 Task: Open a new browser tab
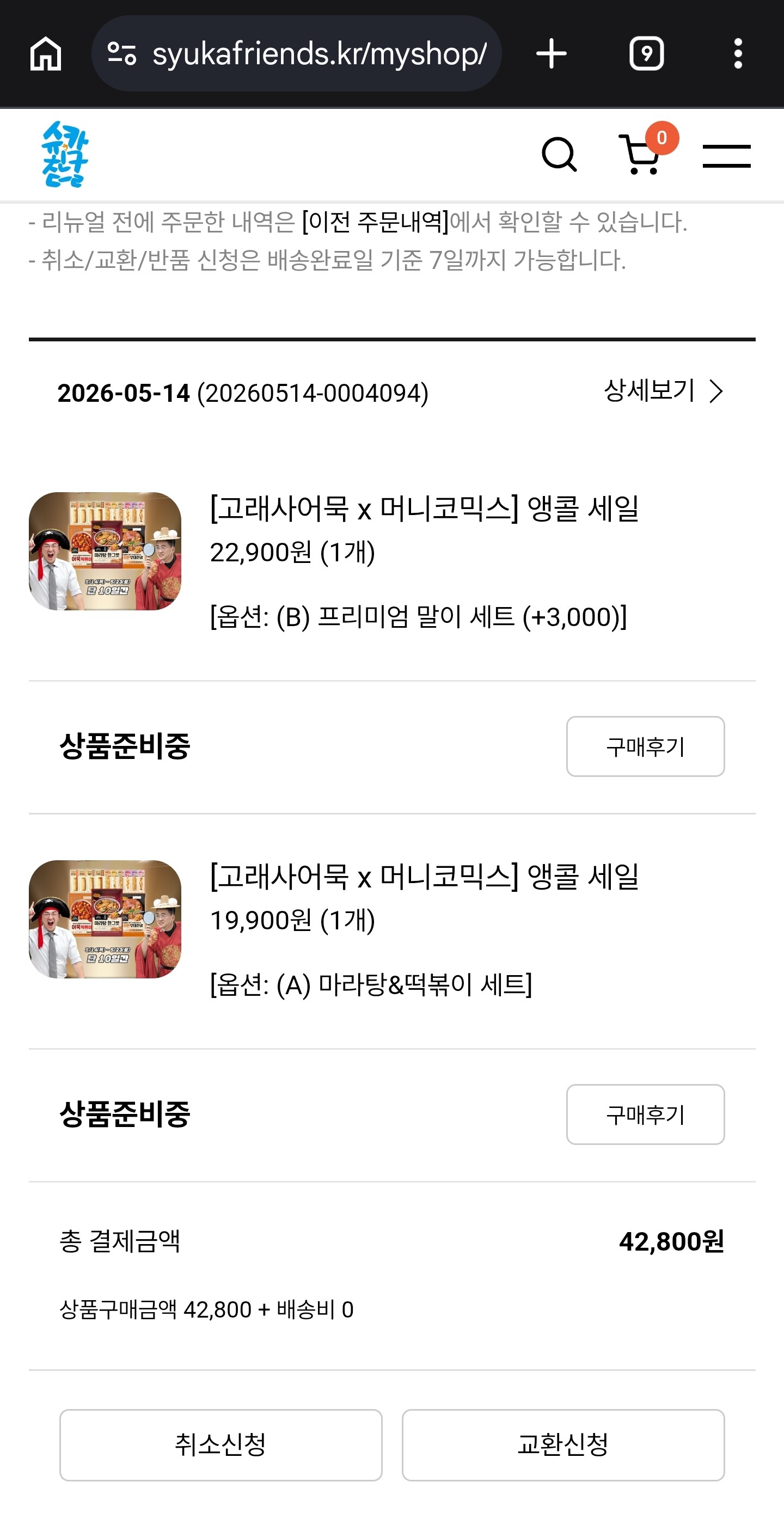pos(551,53)
